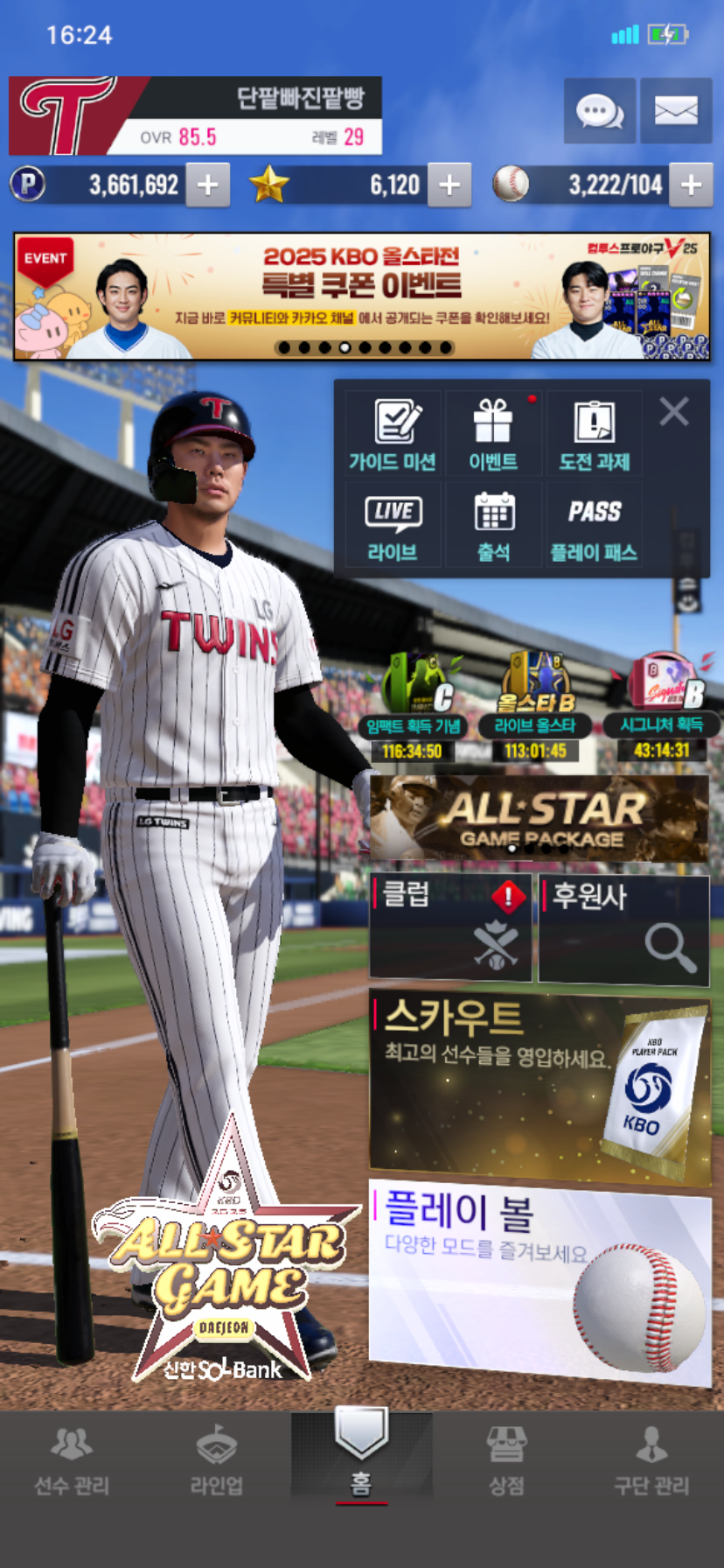724x1568 pixels.
Task: Open the 2025 KBO 올스타전 coupon event banner
Action: pyautogui.click(x=362, y=296)
